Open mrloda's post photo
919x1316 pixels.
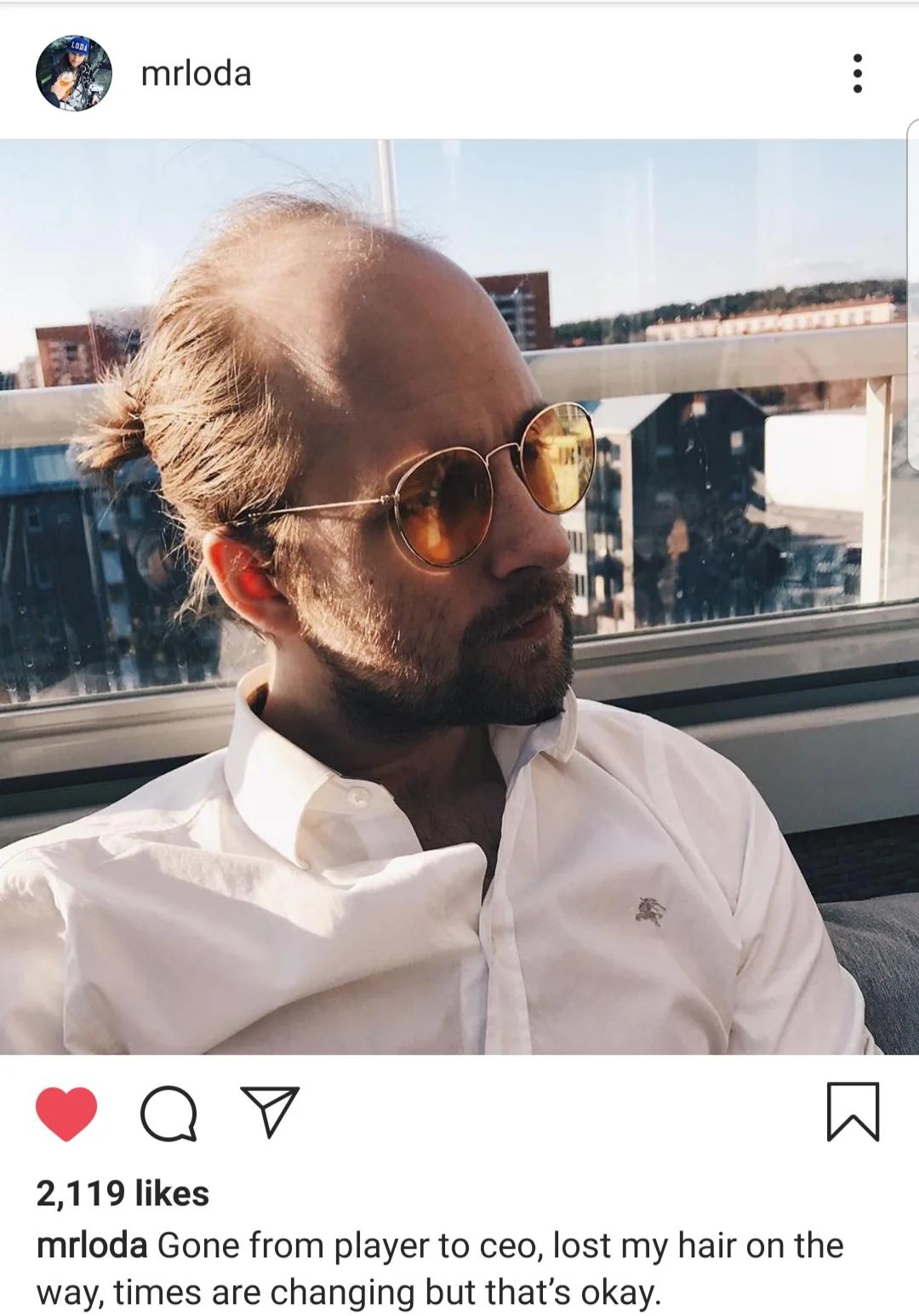[459, 595]
